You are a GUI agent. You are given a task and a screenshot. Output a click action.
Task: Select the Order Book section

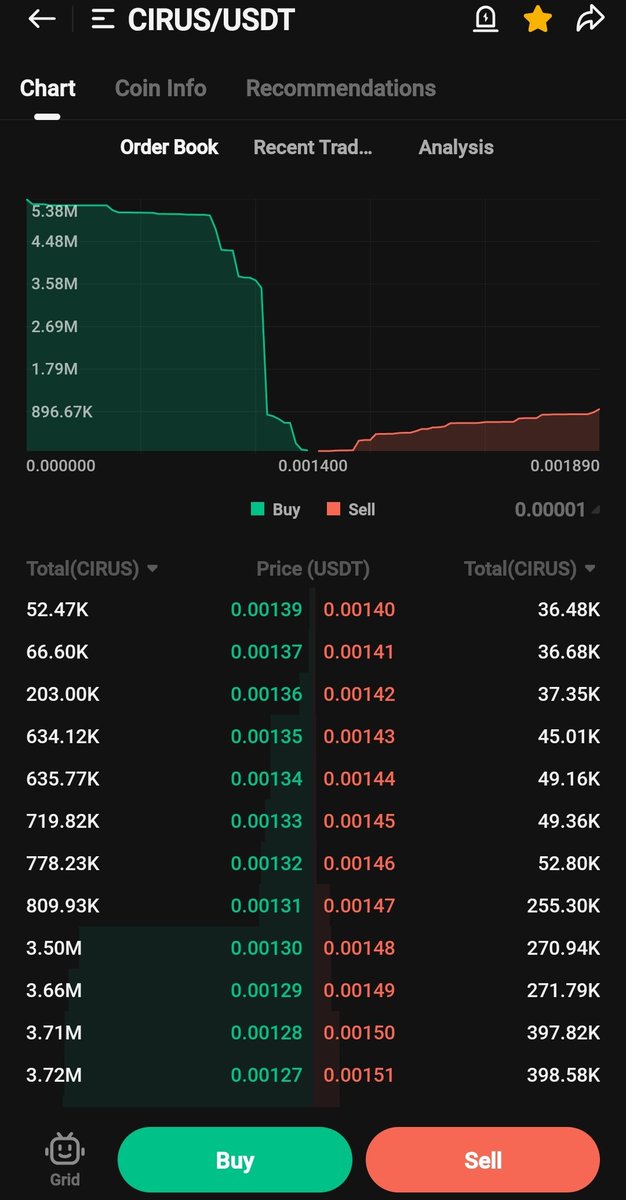169,147
